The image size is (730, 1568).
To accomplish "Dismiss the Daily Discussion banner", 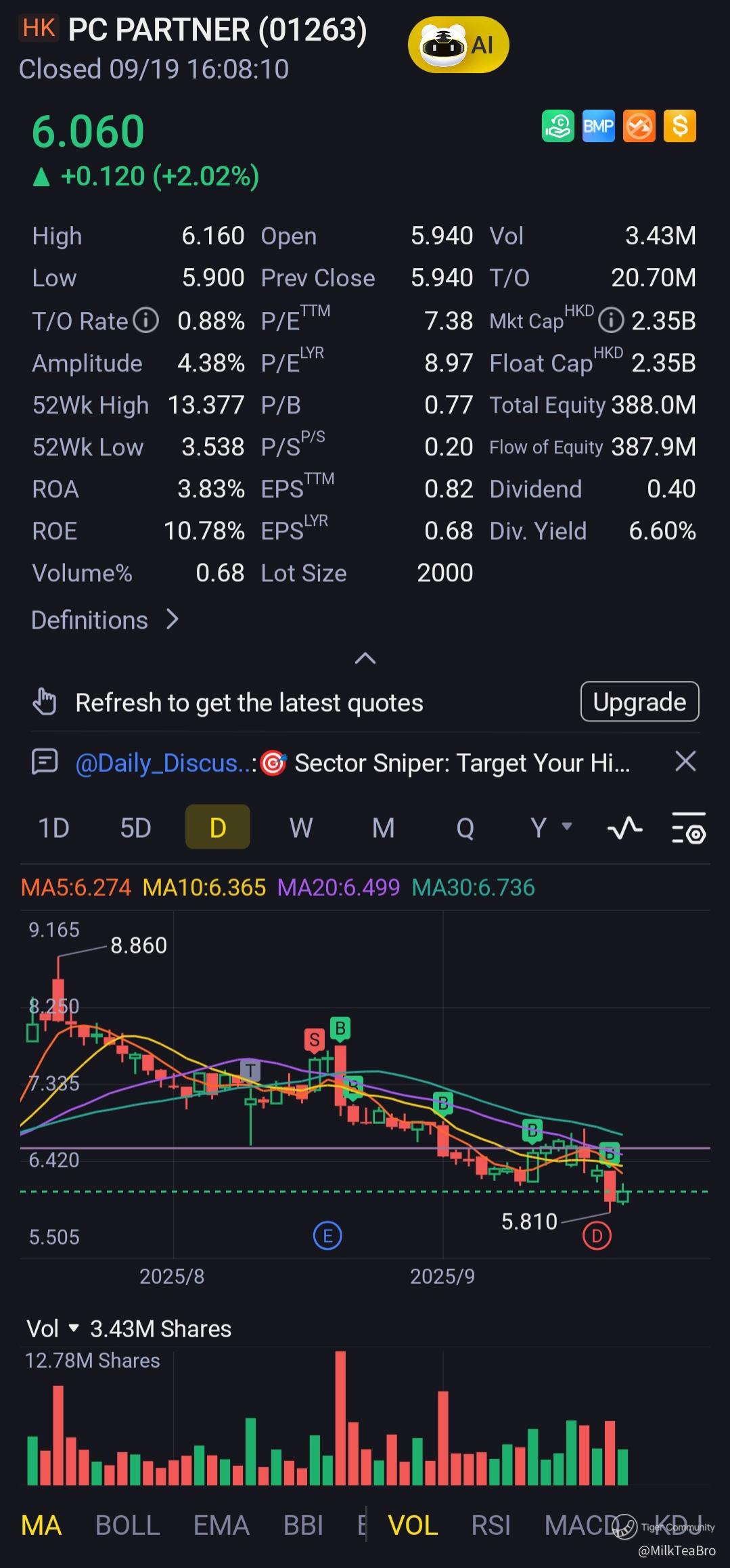I will click(685, 761).
